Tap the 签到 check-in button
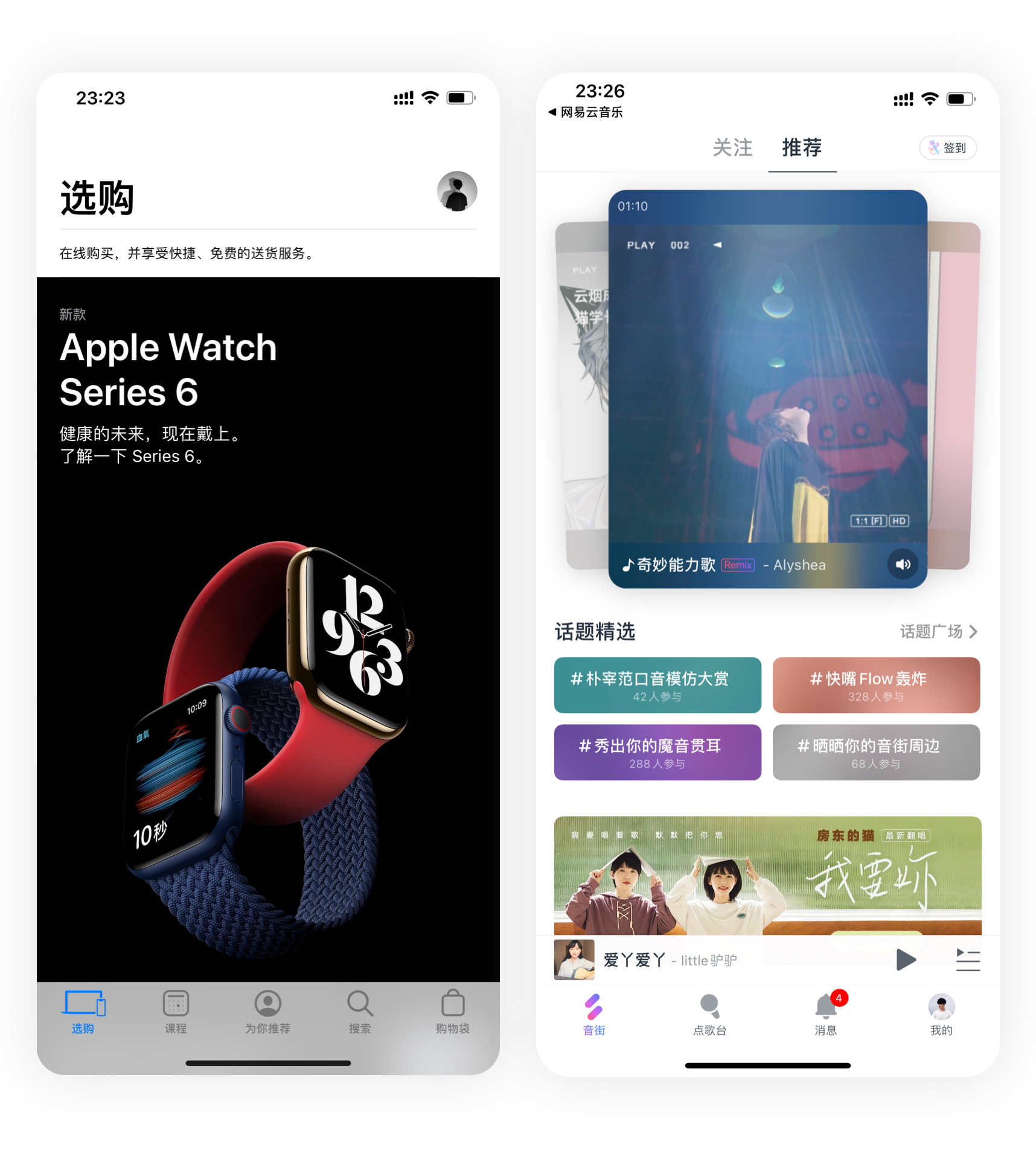 coord(947,148)
